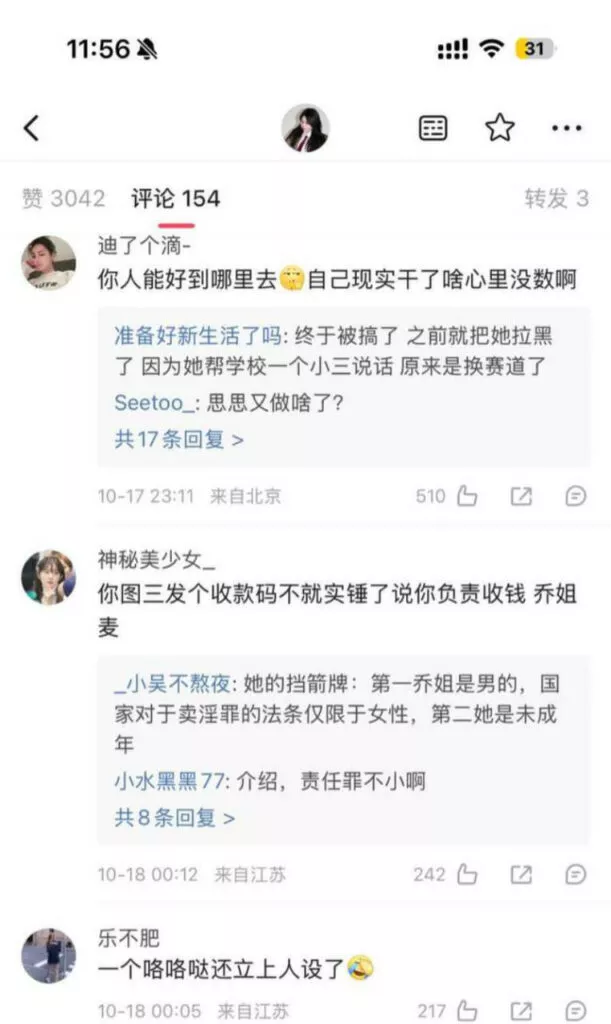Screen dimensions: 611x1024
Task: Expand 共8条回复 replies
Action: pos(174,817)
